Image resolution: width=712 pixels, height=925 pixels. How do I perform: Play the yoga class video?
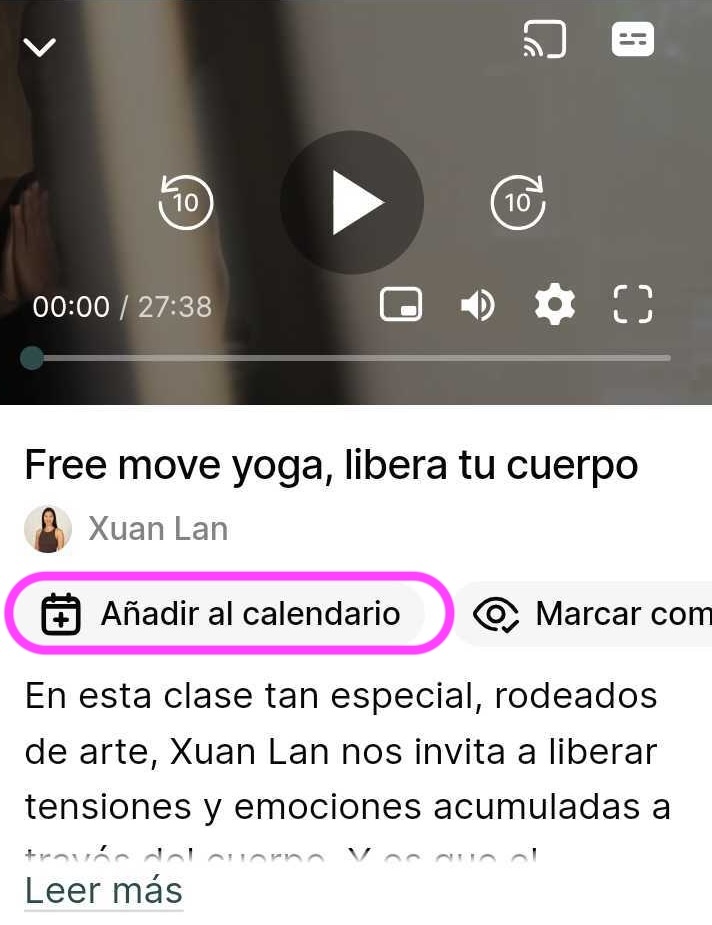coord(352,203)
